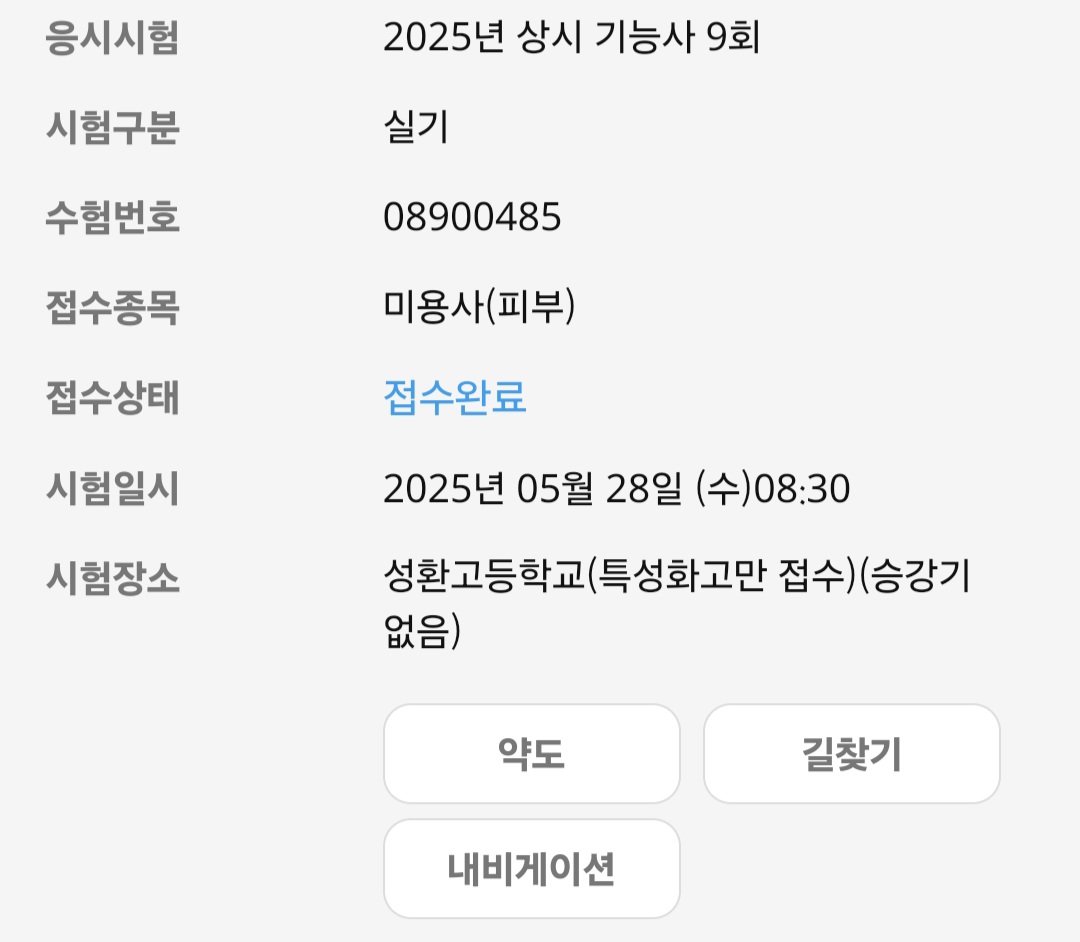
Task: Tap the 길찾기 directions button
Action: click(851, 754)
